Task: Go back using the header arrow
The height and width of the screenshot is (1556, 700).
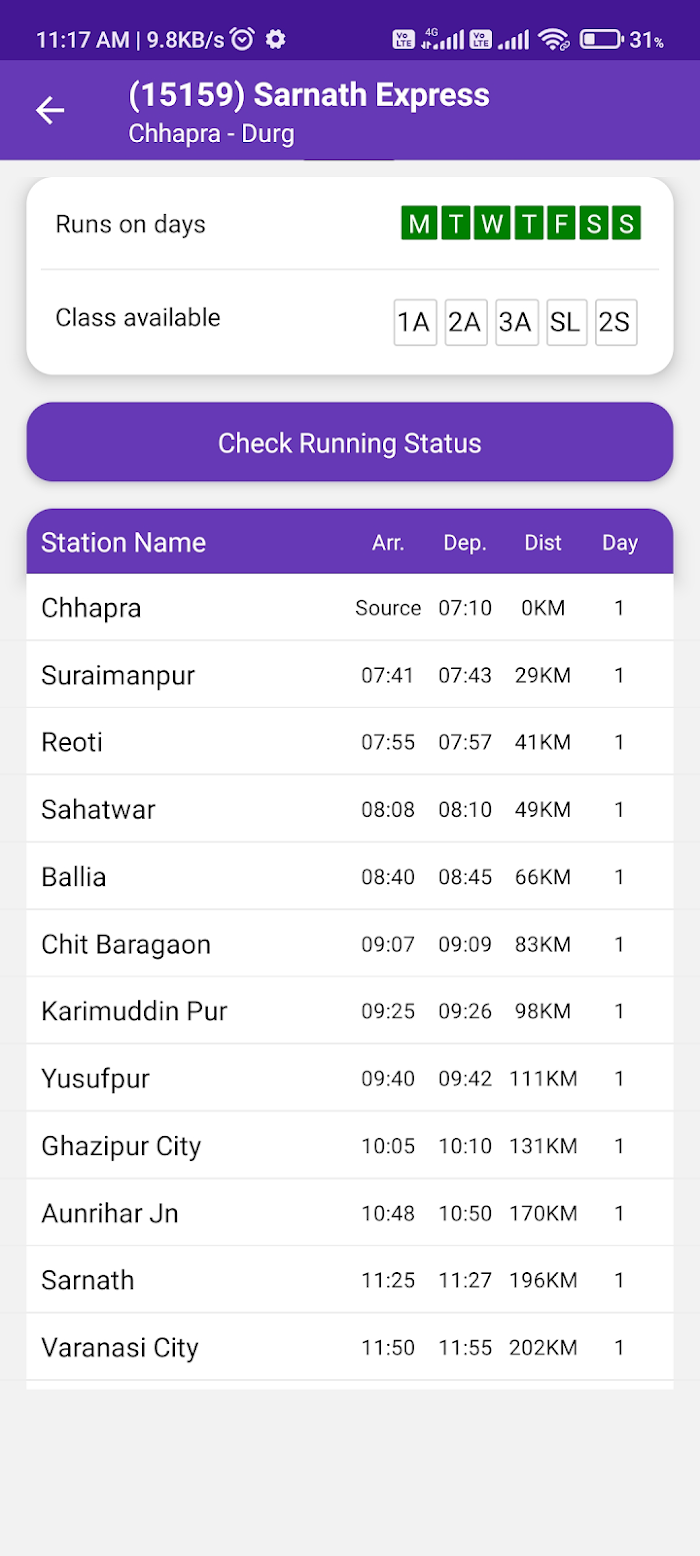Action: 50,110
